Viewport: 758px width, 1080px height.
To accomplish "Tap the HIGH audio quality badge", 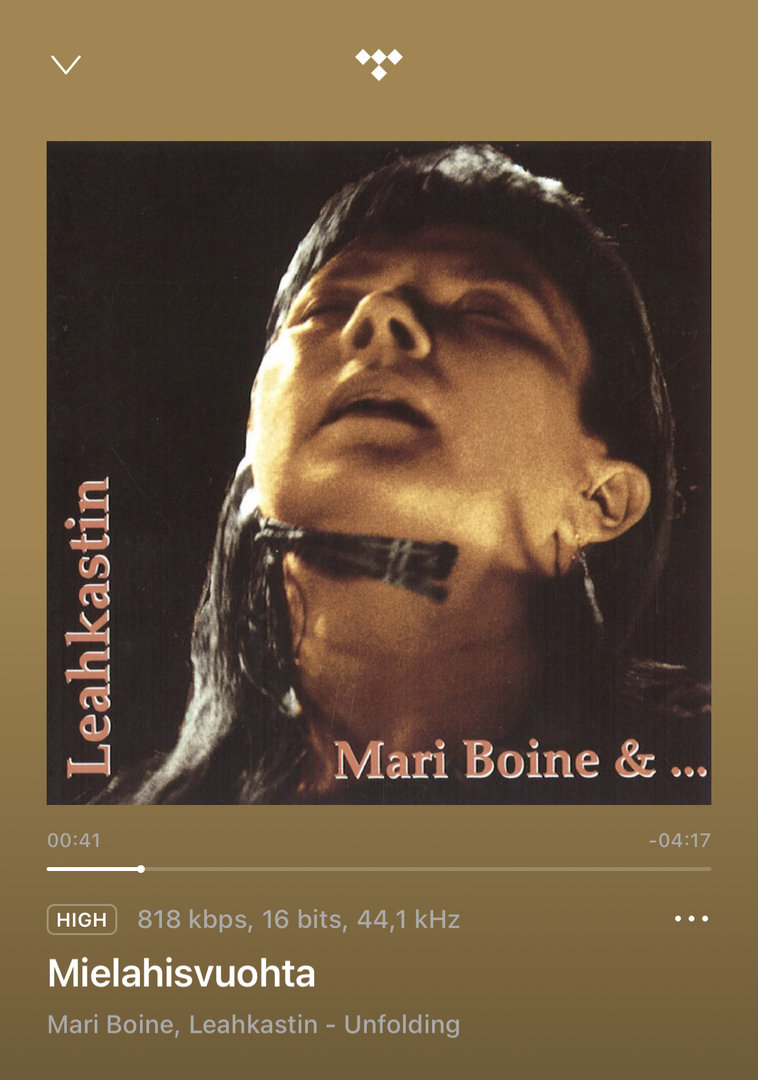I will click(82, 920).
